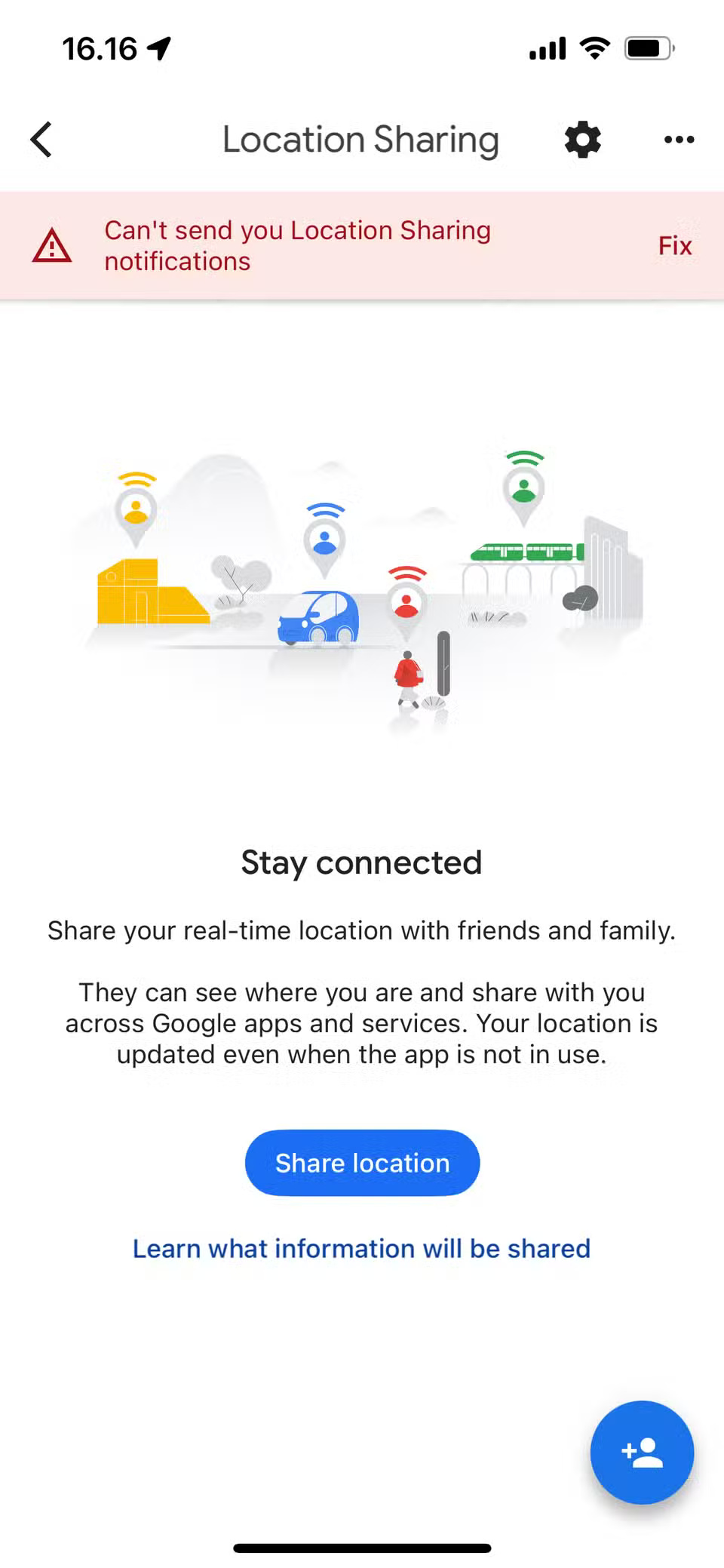Image resolution: width=724 pixels, height=1568 pixels.
Task: Tap Fix on the notifications warning
Action: coord(674,245)
